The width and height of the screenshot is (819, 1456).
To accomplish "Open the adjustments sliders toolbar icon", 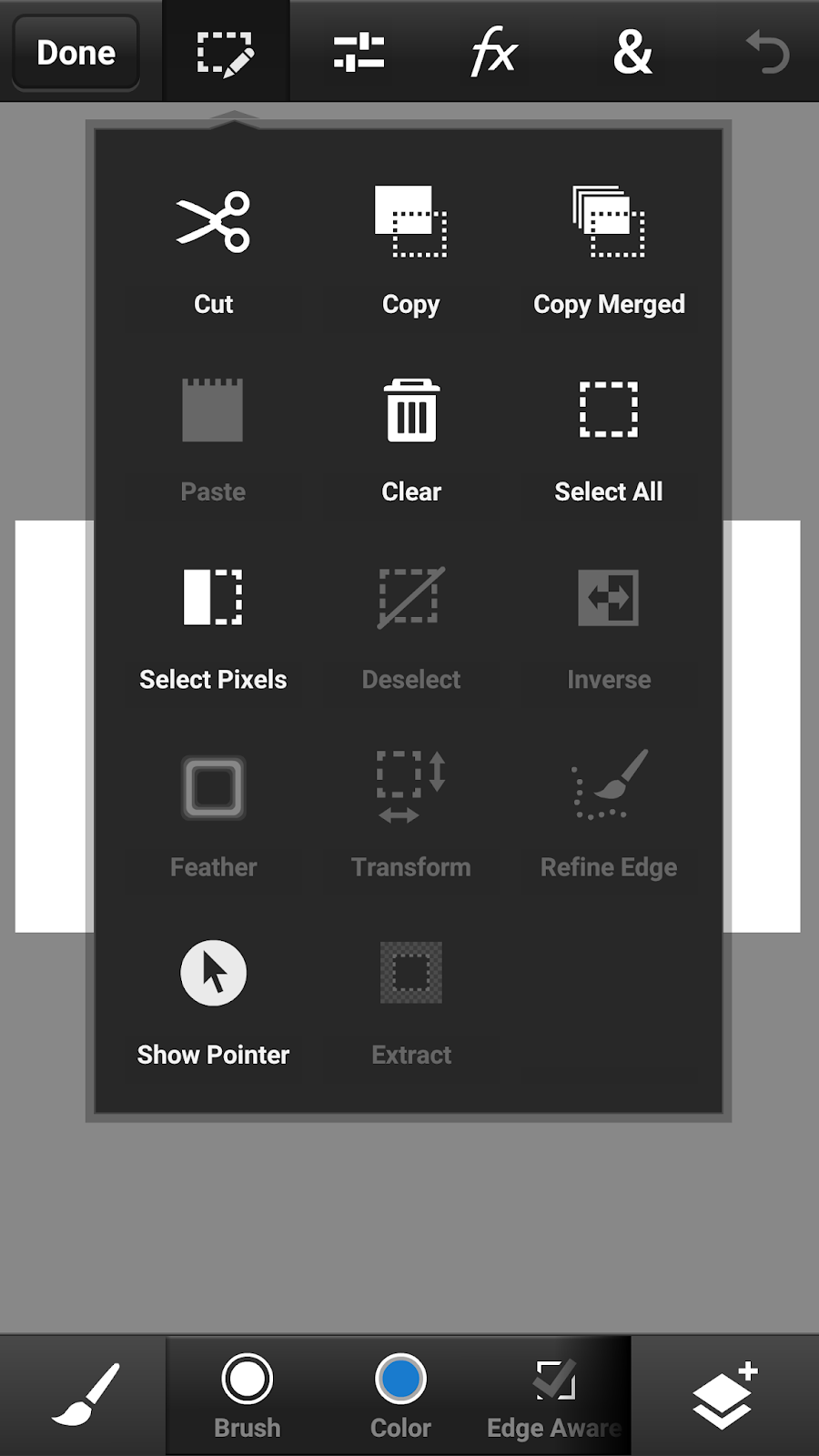I will tap(359, 52).
